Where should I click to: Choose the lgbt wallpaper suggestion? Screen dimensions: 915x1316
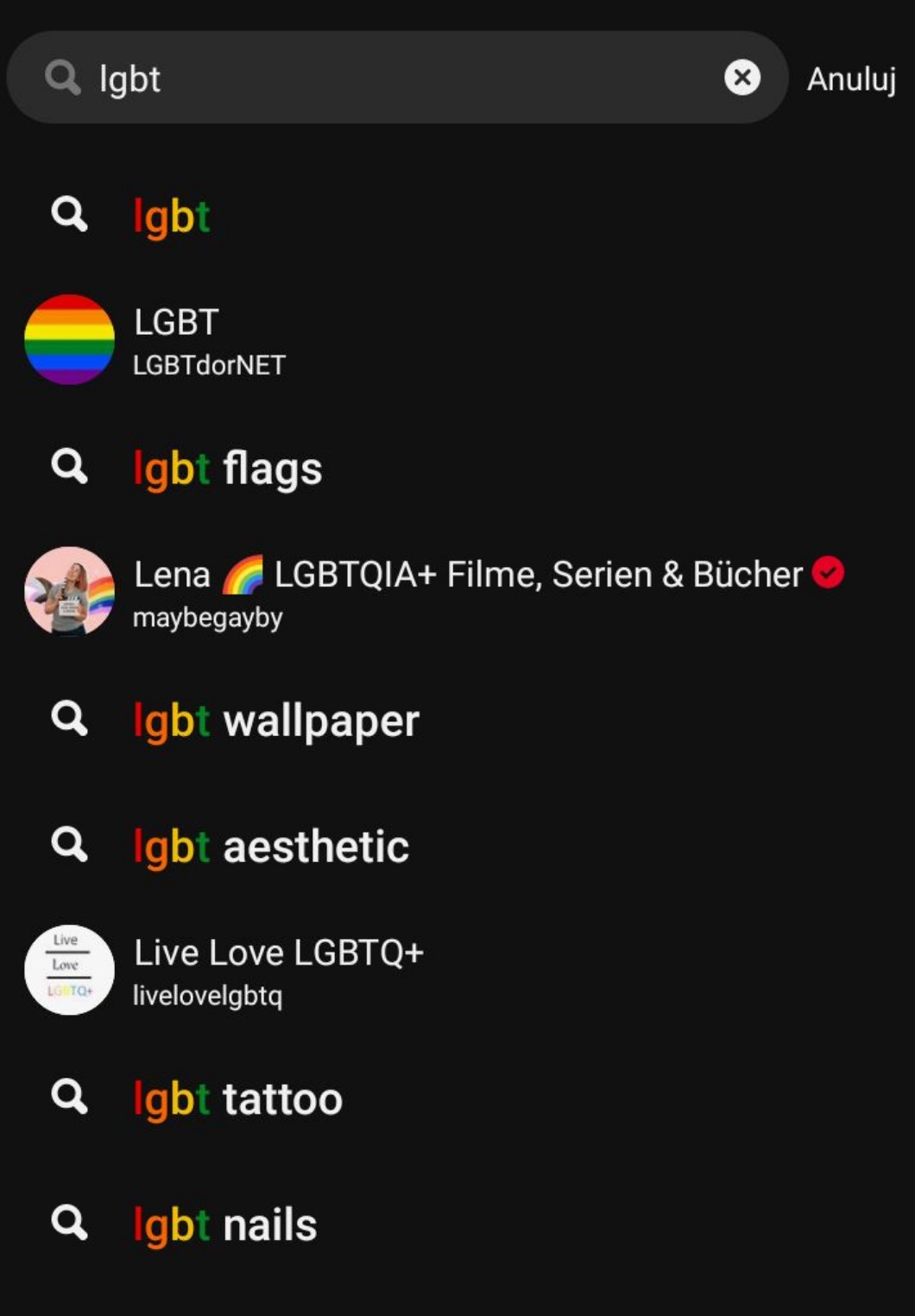(276, 721)
